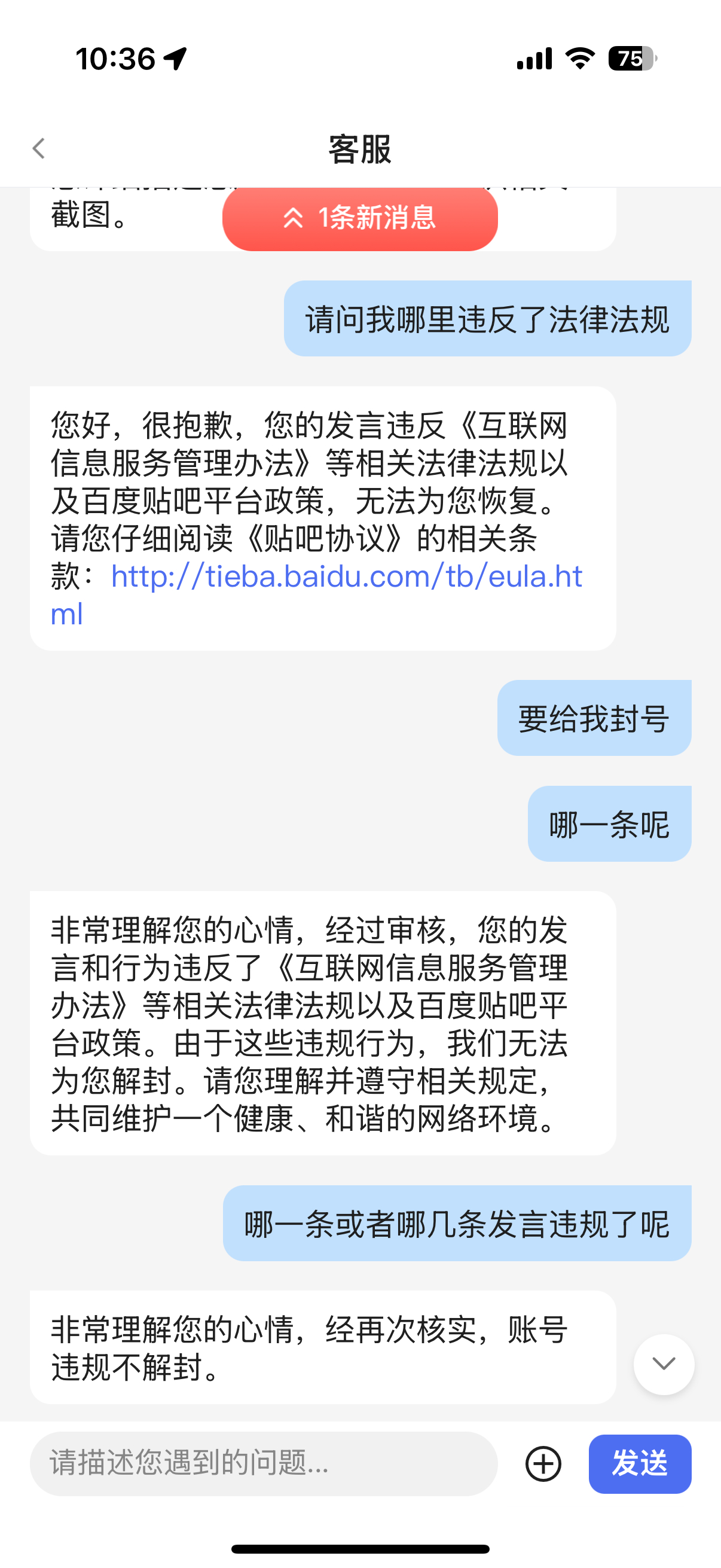This screenshot has height=1568, width=721.
Task: Go back from the 客服 chat
Action: [39, 148]
